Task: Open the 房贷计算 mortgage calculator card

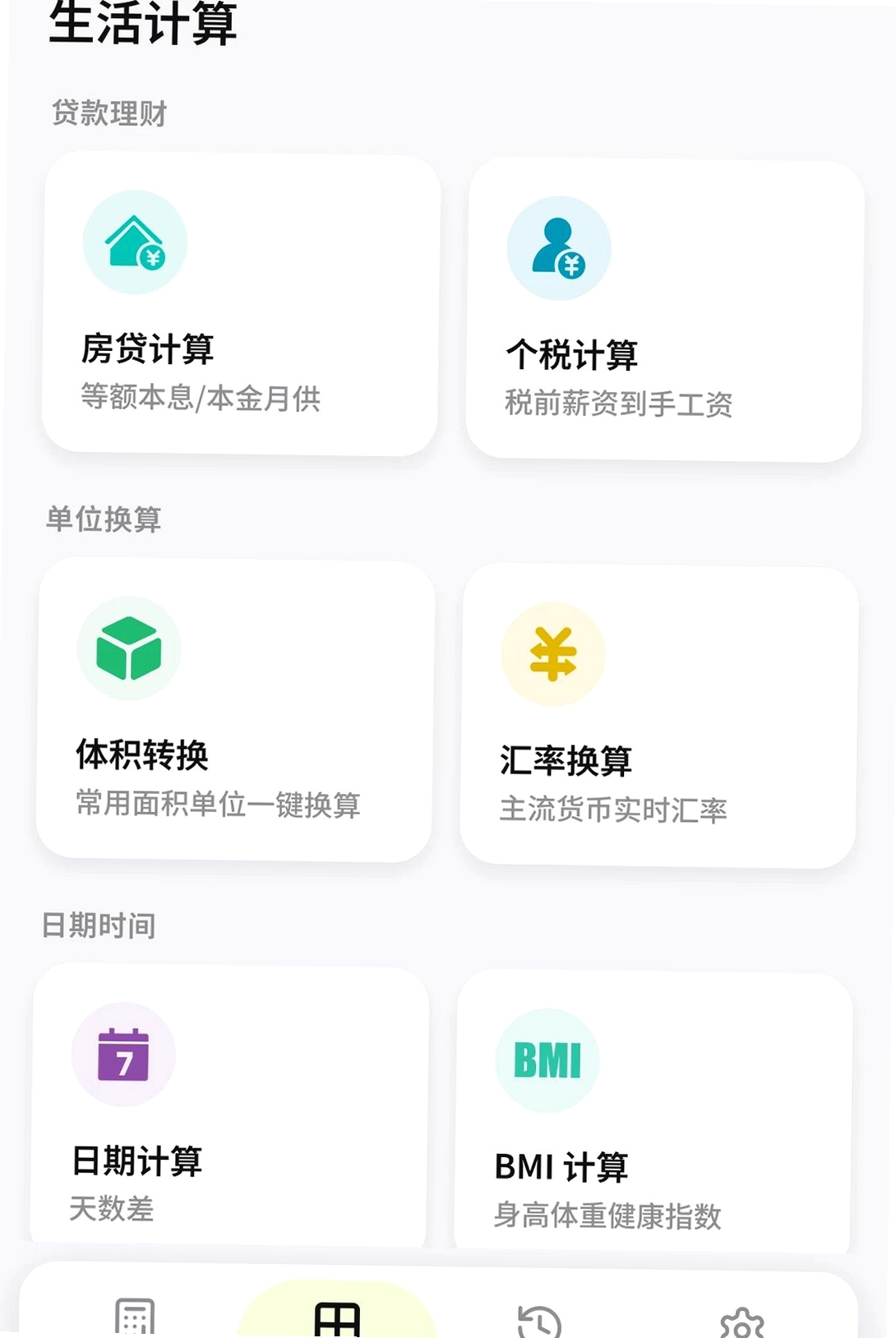Action: tap(240, 303)
